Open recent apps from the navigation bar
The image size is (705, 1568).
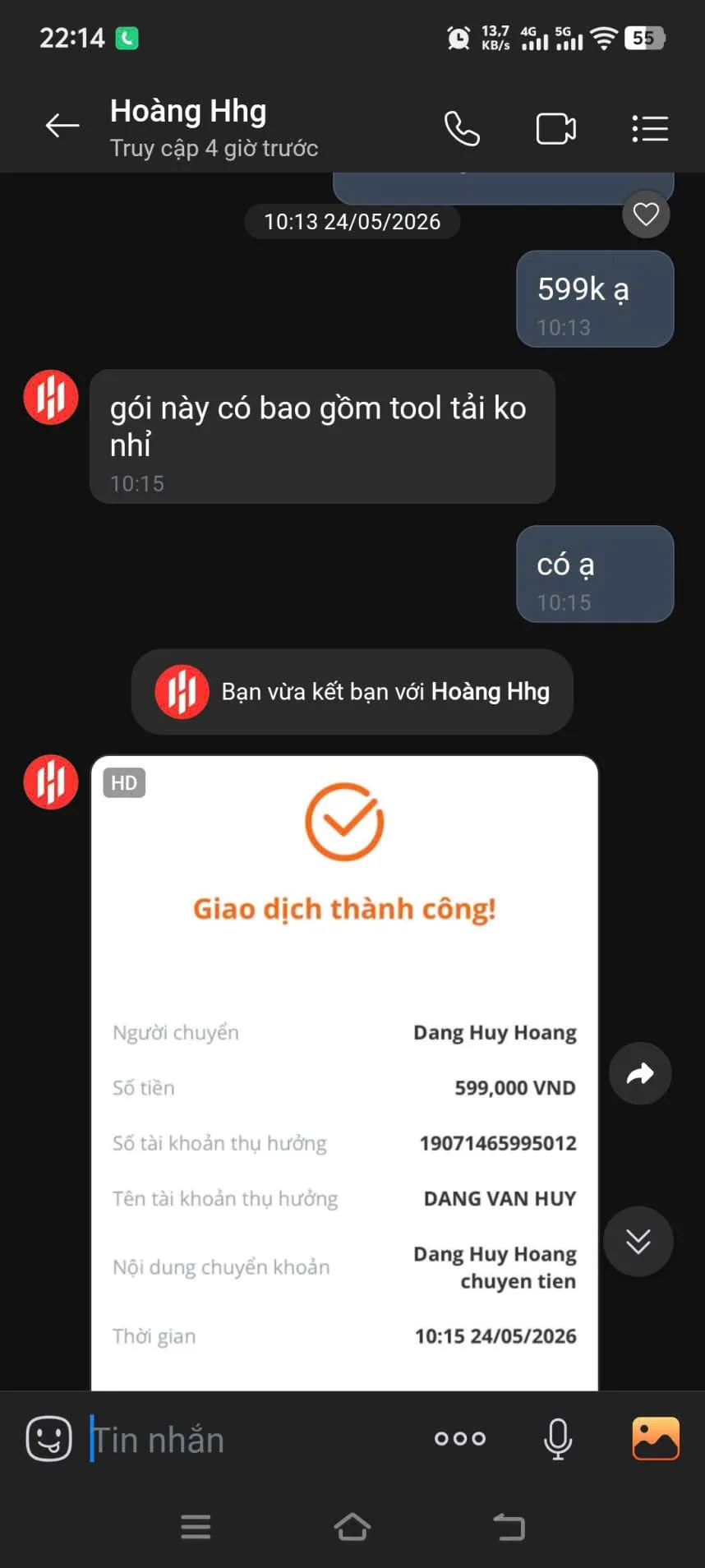[196, 1527]
